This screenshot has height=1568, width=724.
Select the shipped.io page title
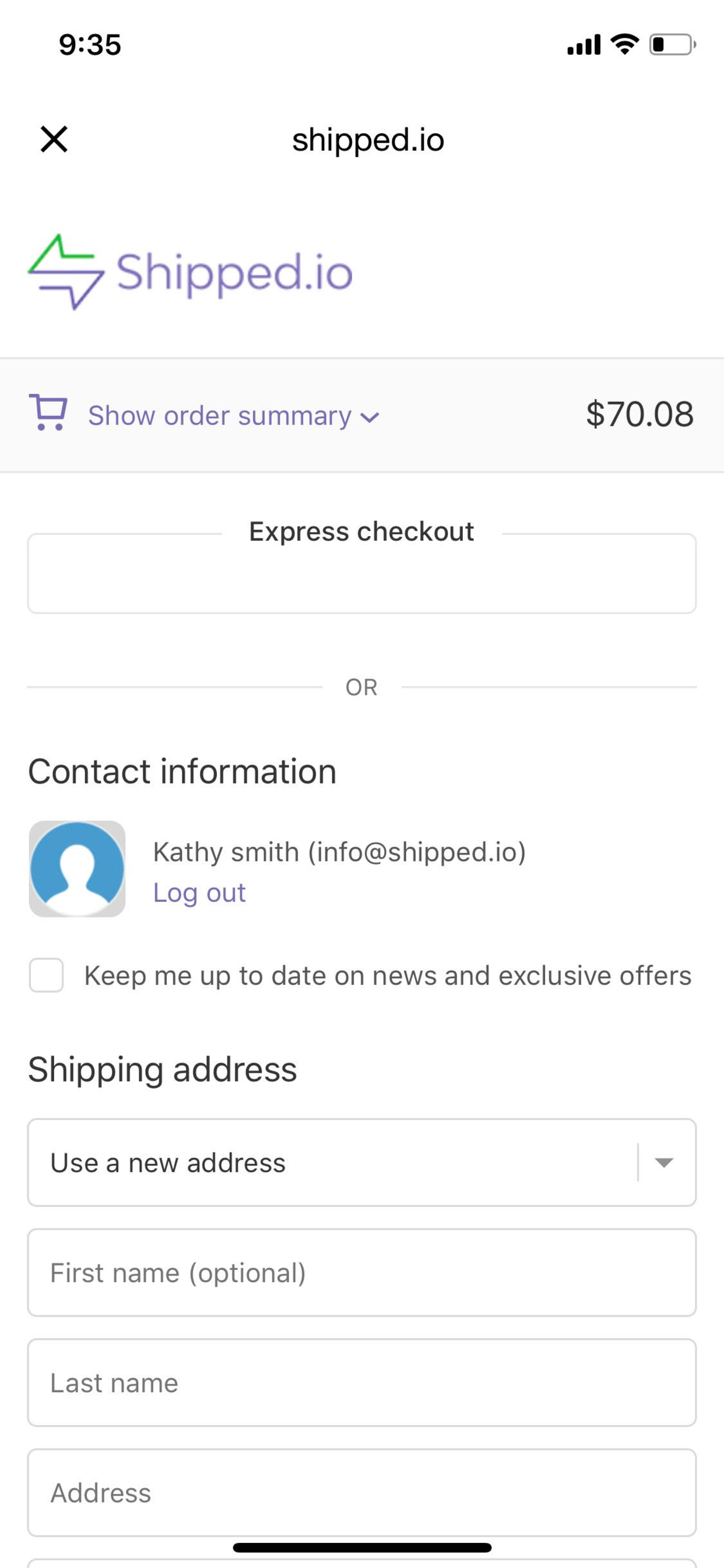tap(367, 139)
